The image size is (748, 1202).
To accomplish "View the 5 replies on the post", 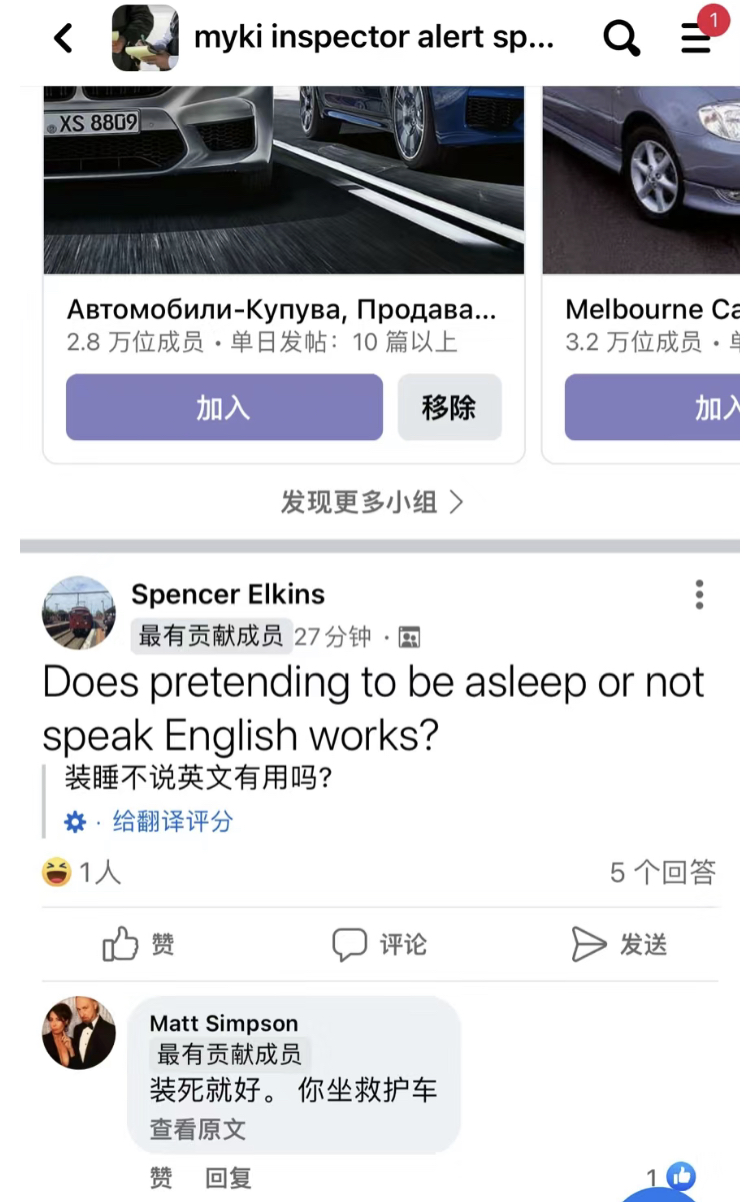I will [662, 873].
